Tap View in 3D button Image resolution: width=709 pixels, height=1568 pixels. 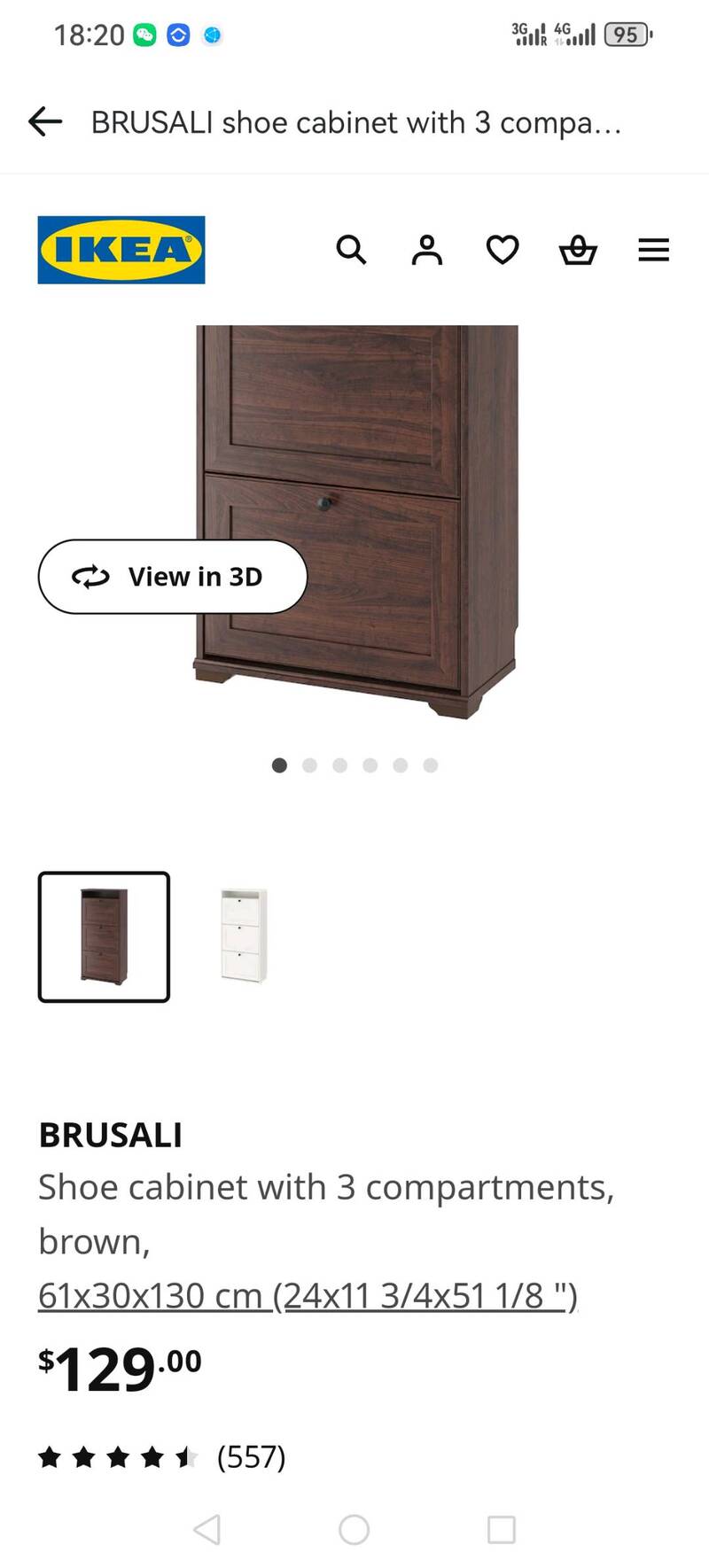173,577
